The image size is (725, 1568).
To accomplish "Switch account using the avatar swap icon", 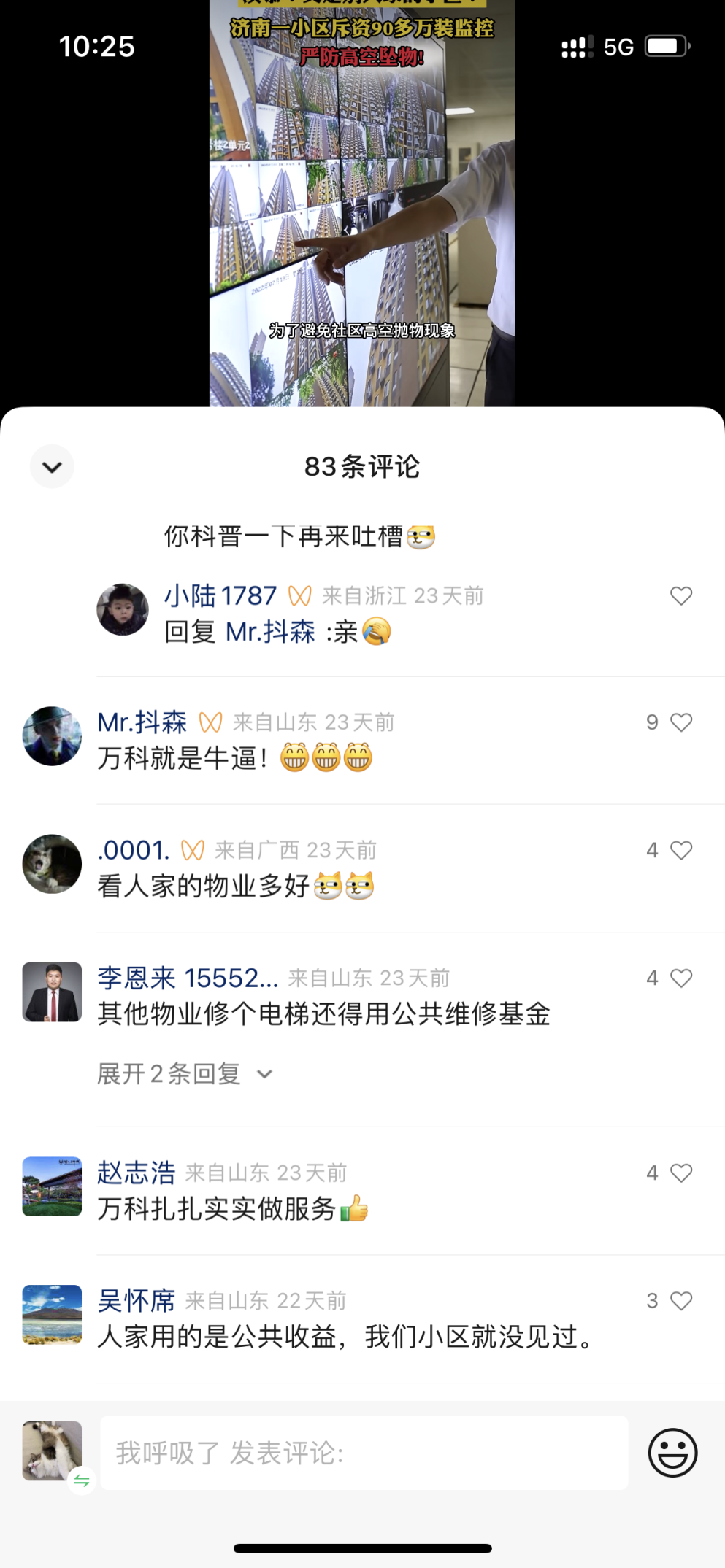I will [81, 1480].
